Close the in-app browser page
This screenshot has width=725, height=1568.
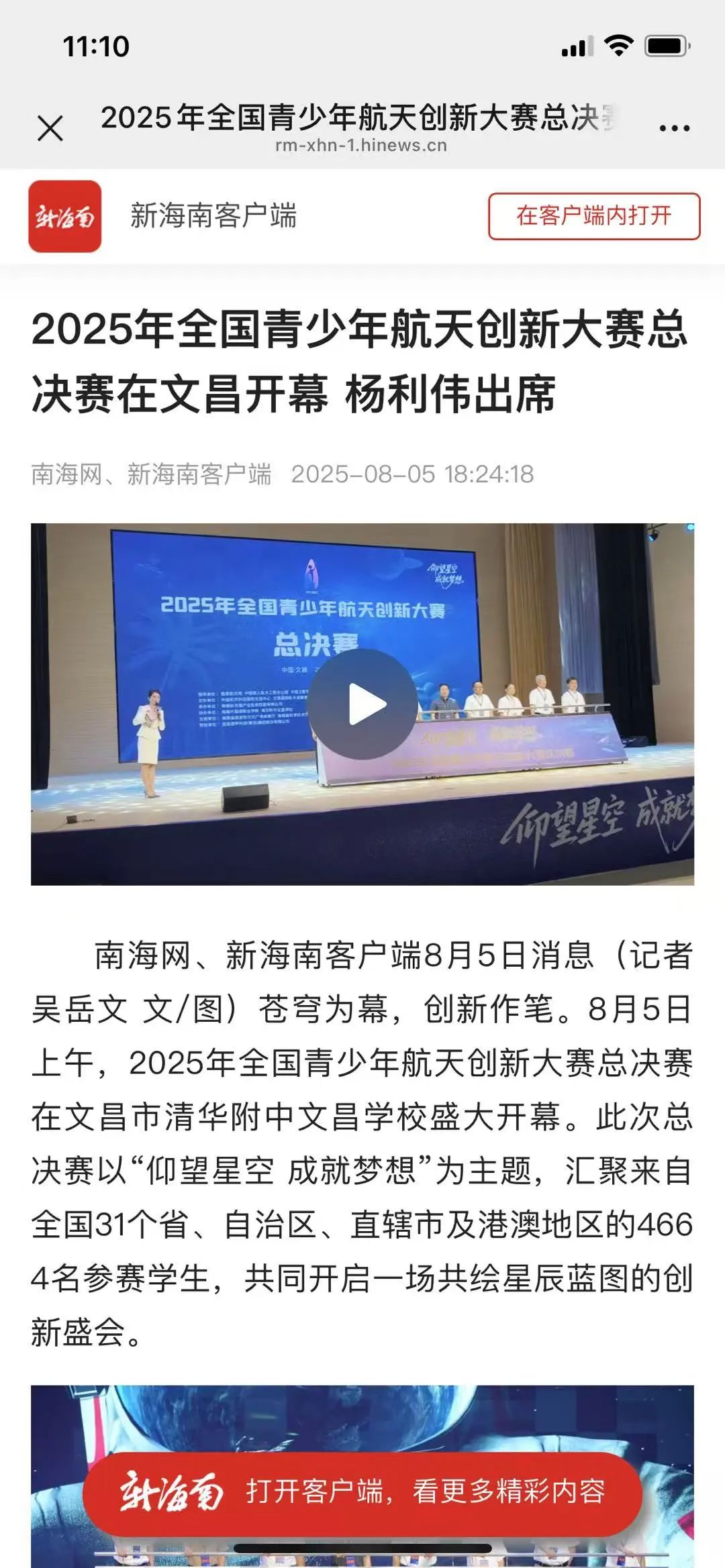(x=50, y=128)
